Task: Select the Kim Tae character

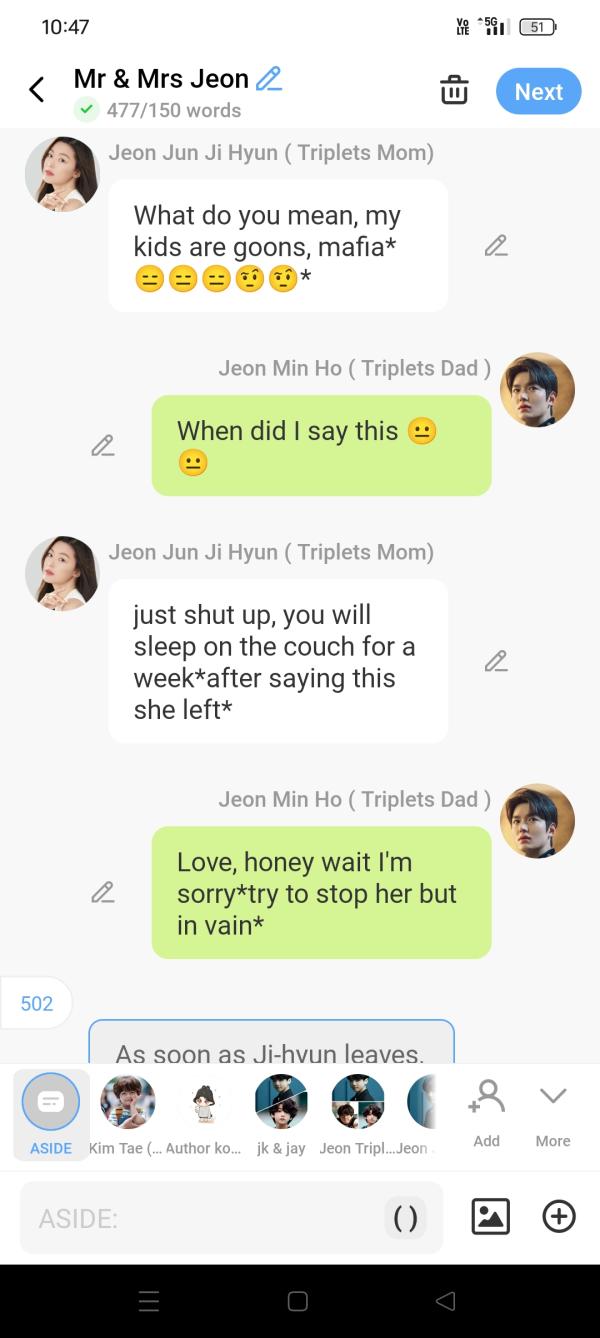Action: [128, 1114]
